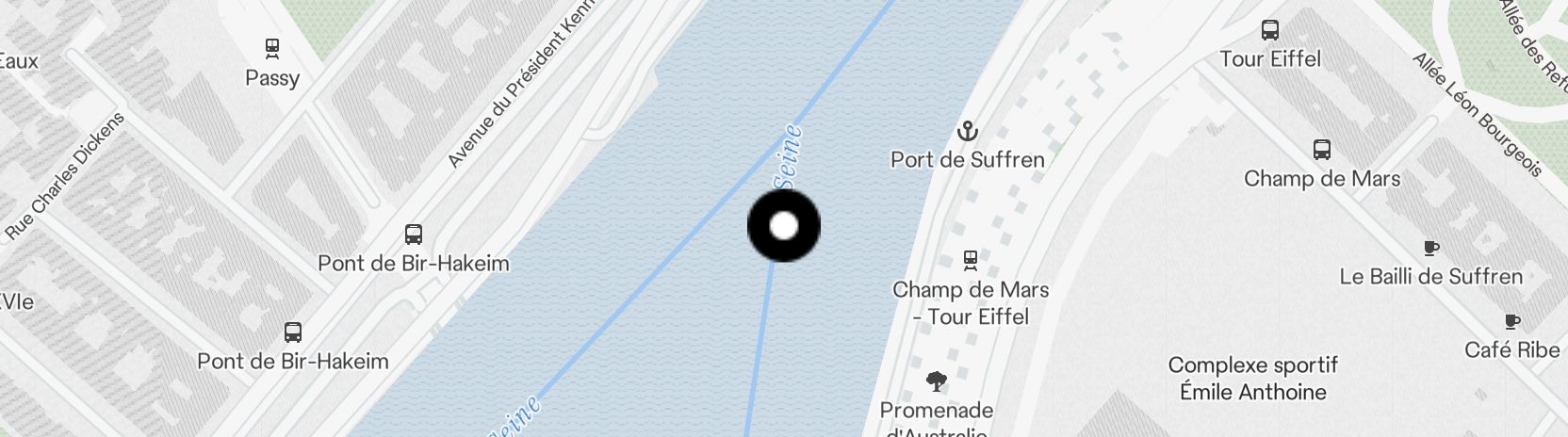Select the Passy train station marker
Screen dimensions: 1568x437
point(272,48)
